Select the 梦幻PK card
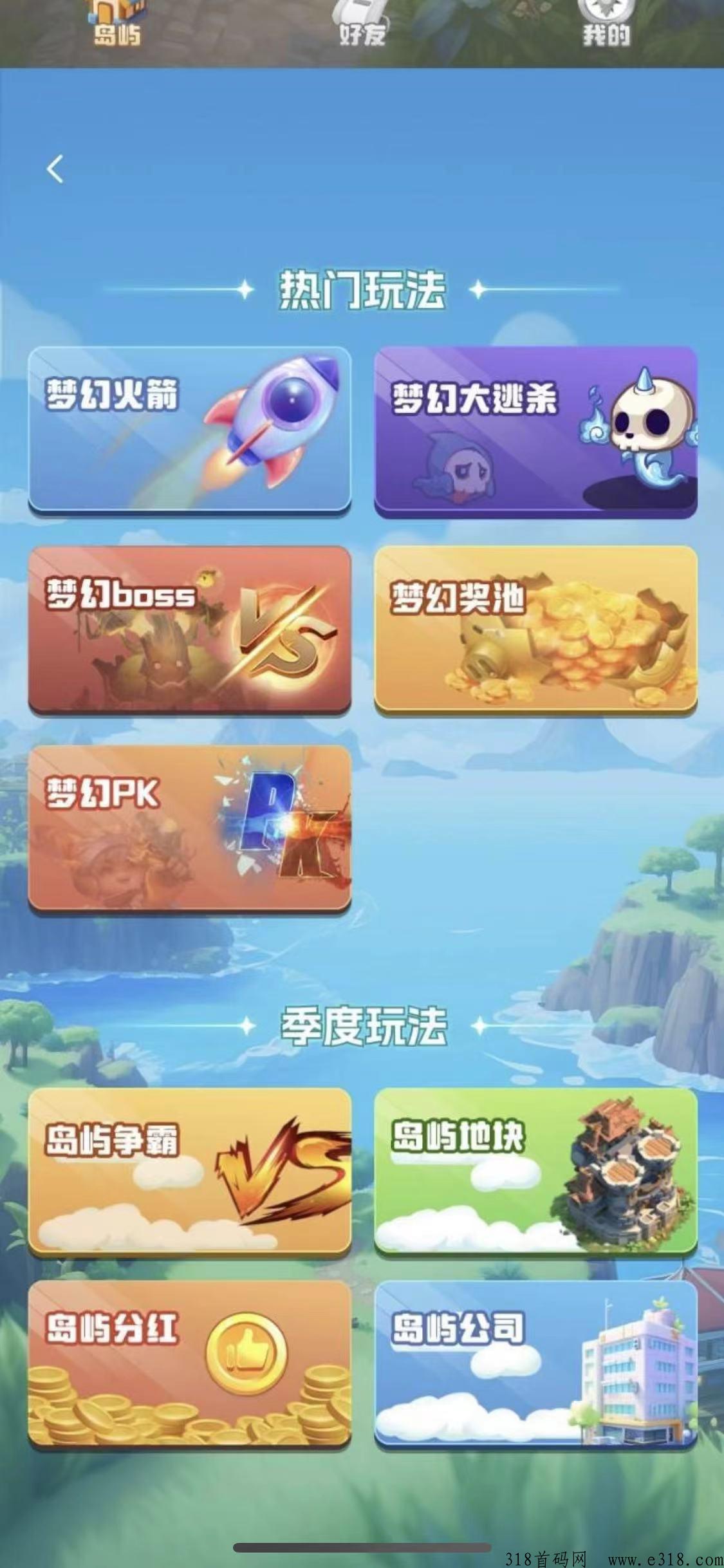The height and width of the screenshot is (1568, 724). (x=190, y=828)
